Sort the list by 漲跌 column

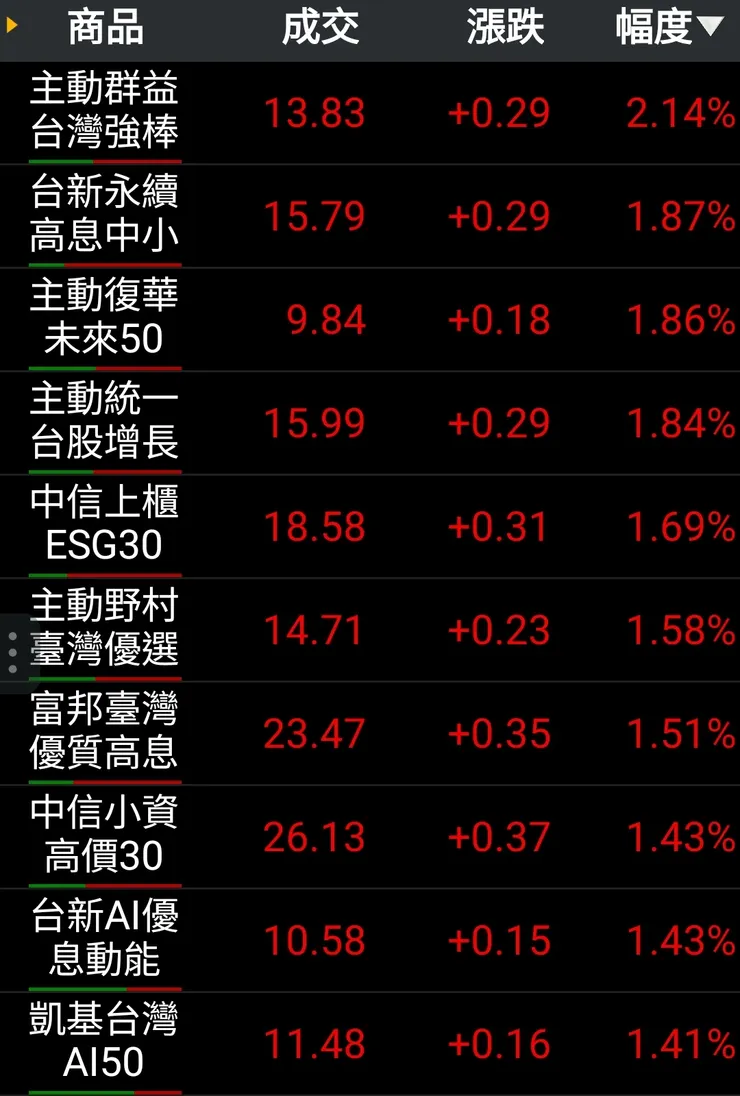click(505, 28)
